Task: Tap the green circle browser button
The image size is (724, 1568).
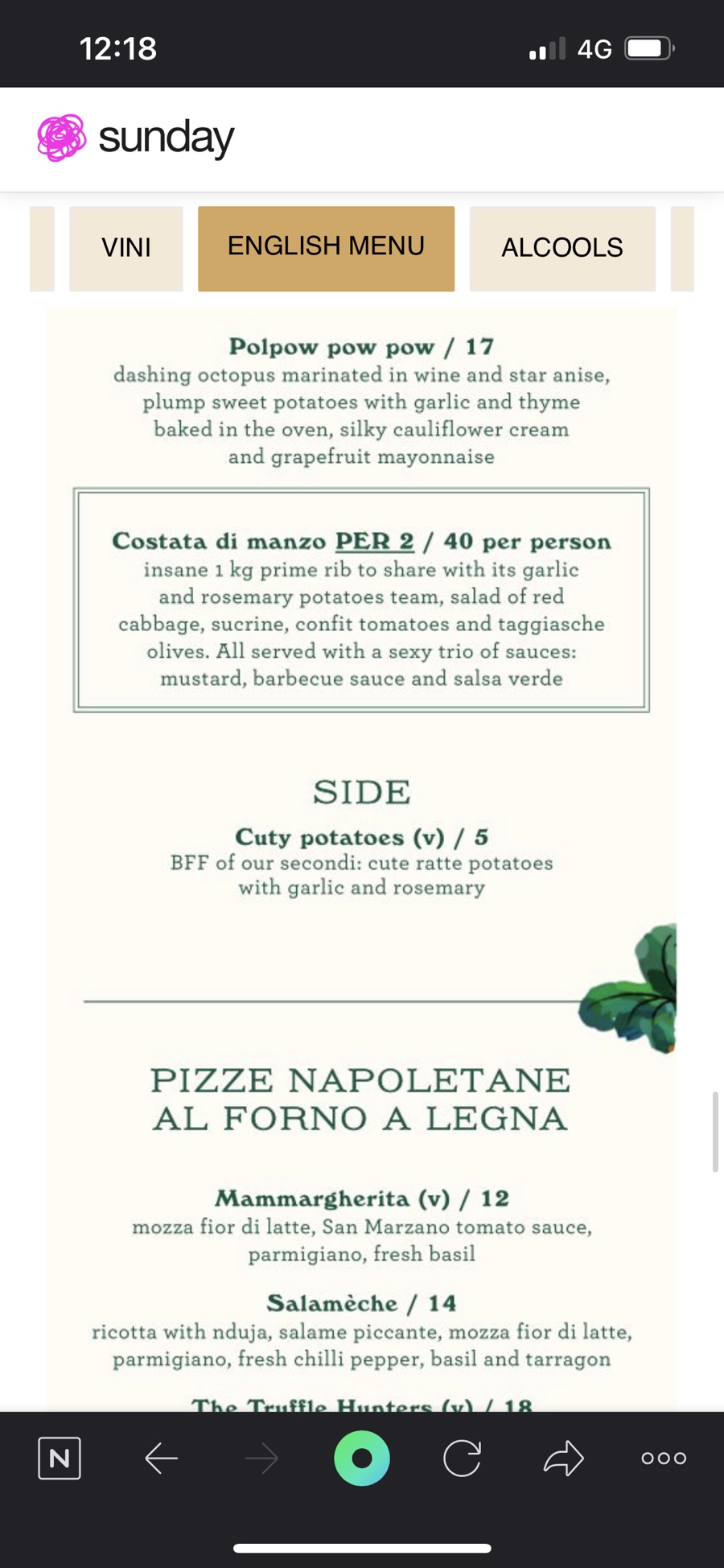Action: pyautogui.click(x=362, y=1458)
